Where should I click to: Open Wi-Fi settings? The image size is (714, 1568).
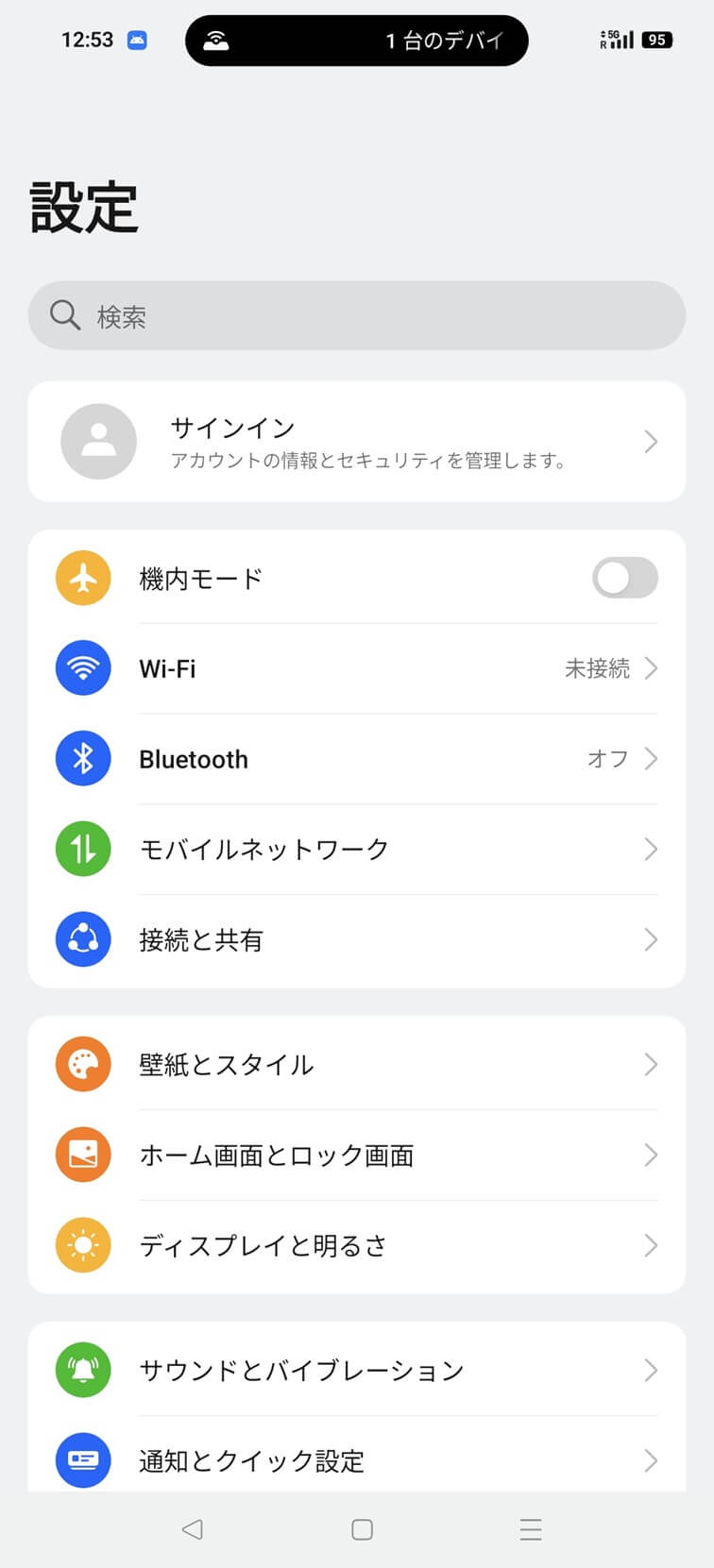[357, 668]
